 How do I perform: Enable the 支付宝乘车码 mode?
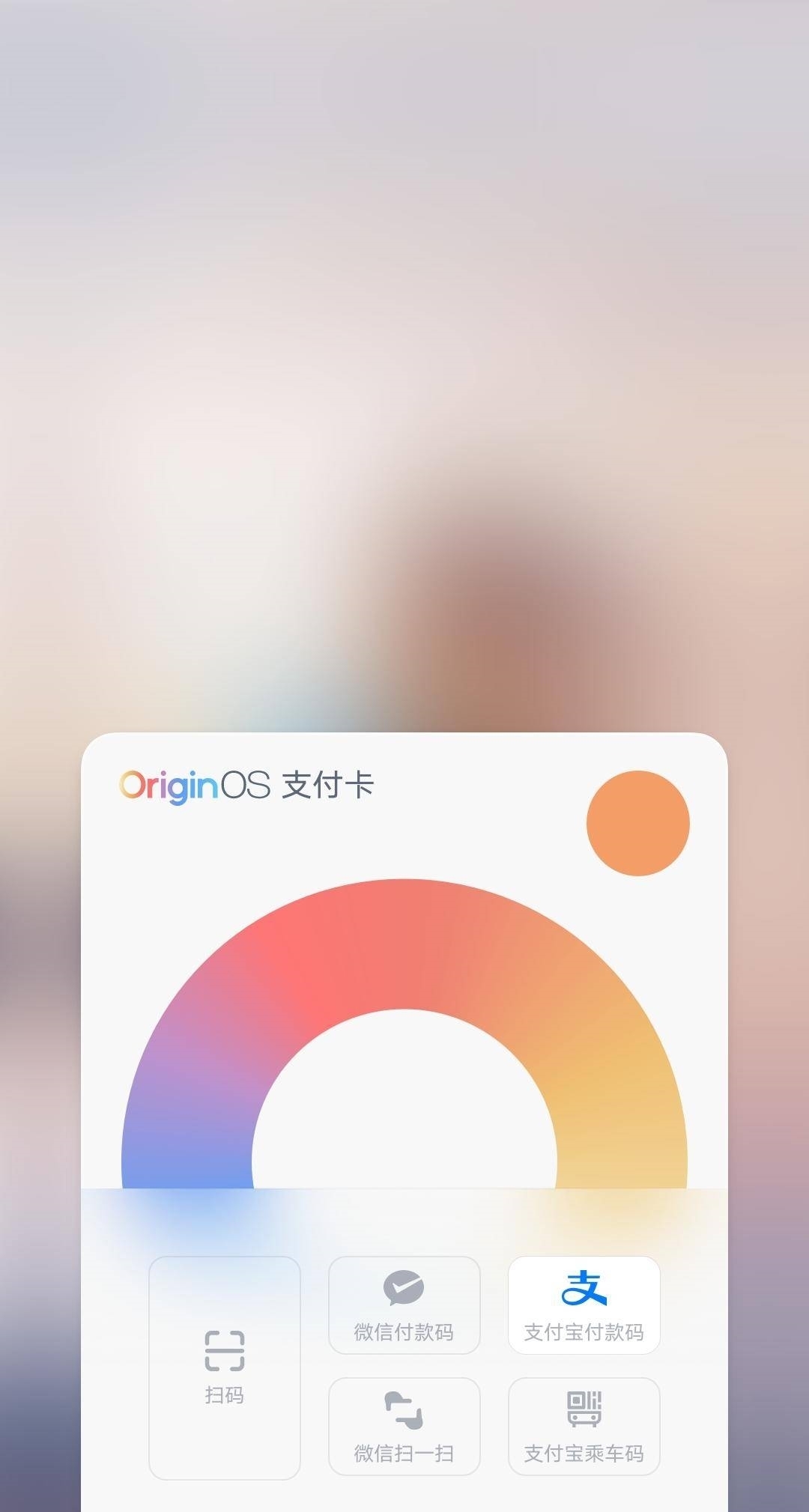pyautogui.click(x=584, y=1425)
